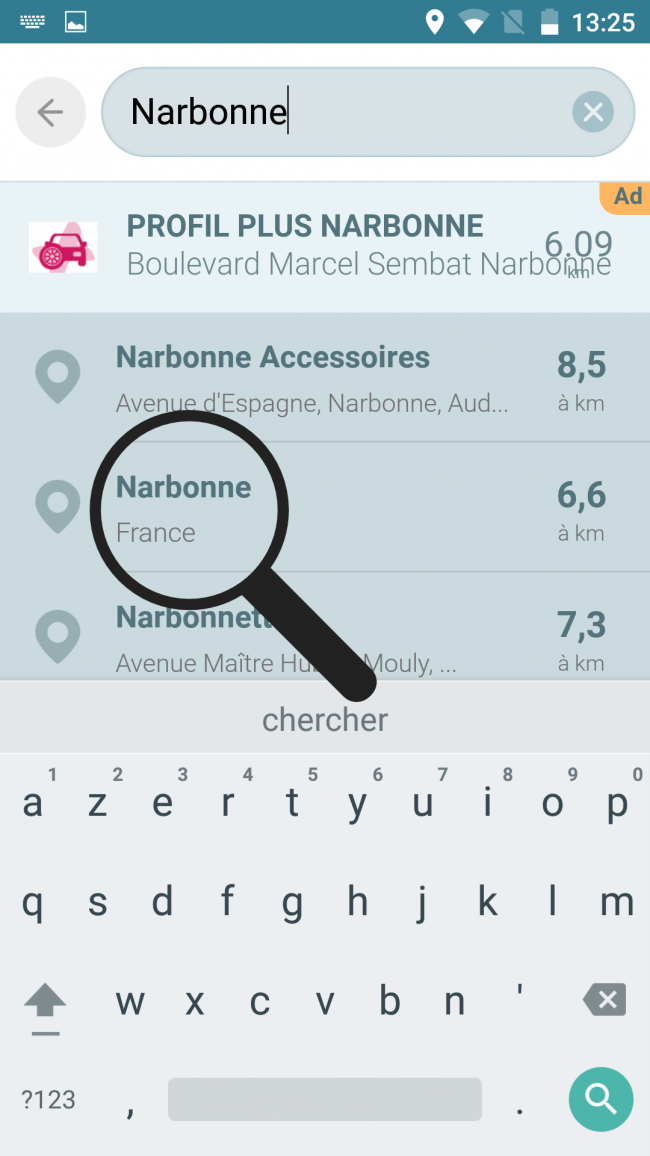Viewport: 650px width, 1156px height.
Task: Tap the chercher suggestion bar
Action: coord(325,719)
